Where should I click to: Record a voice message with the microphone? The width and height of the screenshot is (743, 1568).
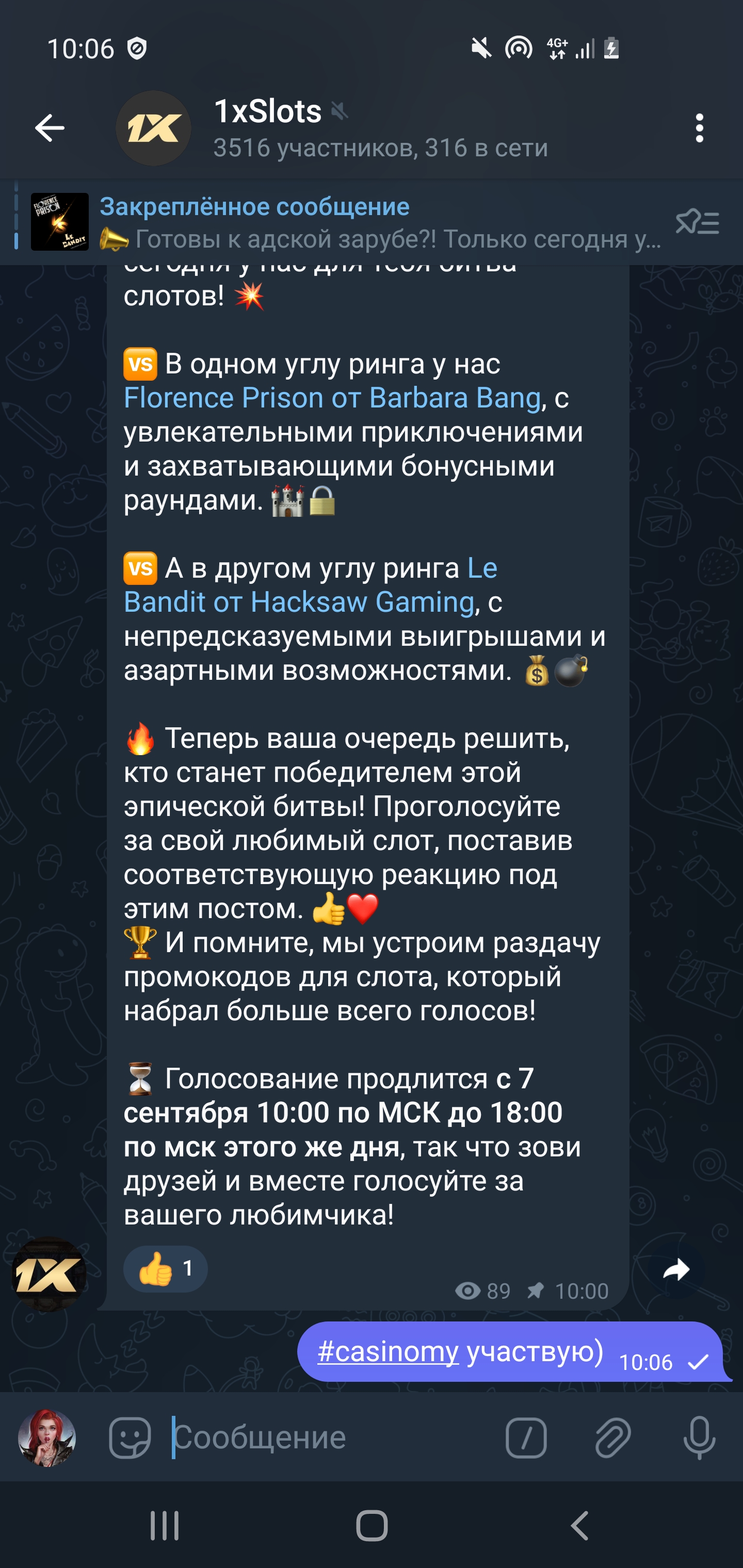[699, 1438]
